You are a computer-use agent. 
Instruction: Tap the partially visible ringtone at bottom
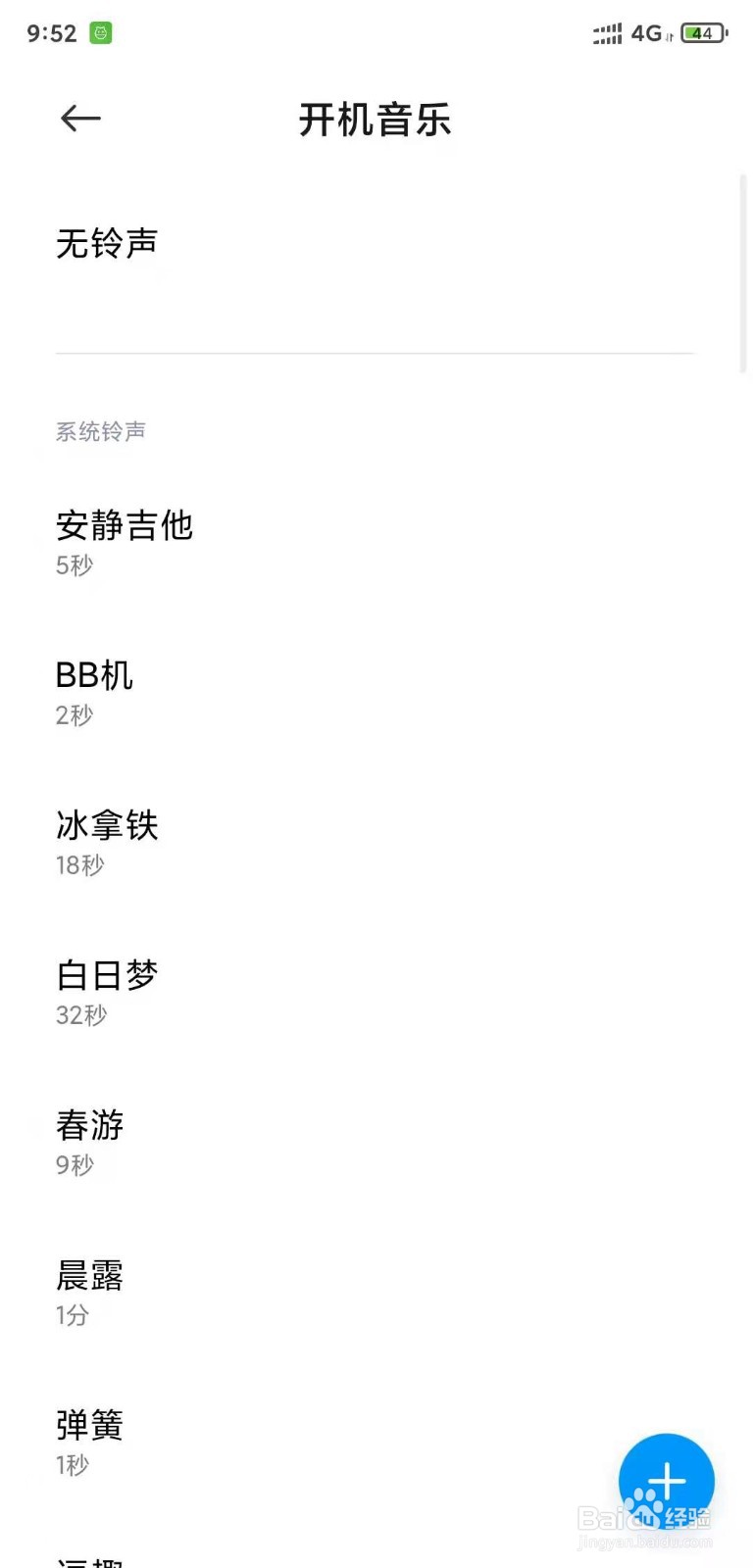click(x=89, y=1558)
